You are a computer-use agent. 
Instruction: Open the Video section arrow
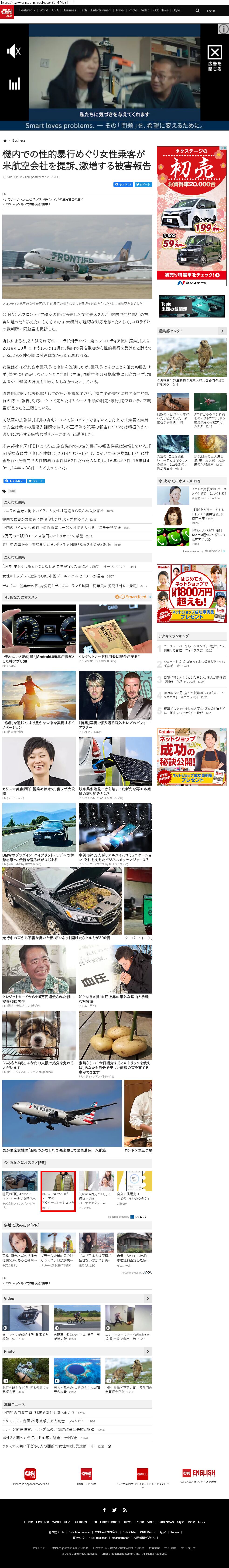click(x=147, y=1298)
